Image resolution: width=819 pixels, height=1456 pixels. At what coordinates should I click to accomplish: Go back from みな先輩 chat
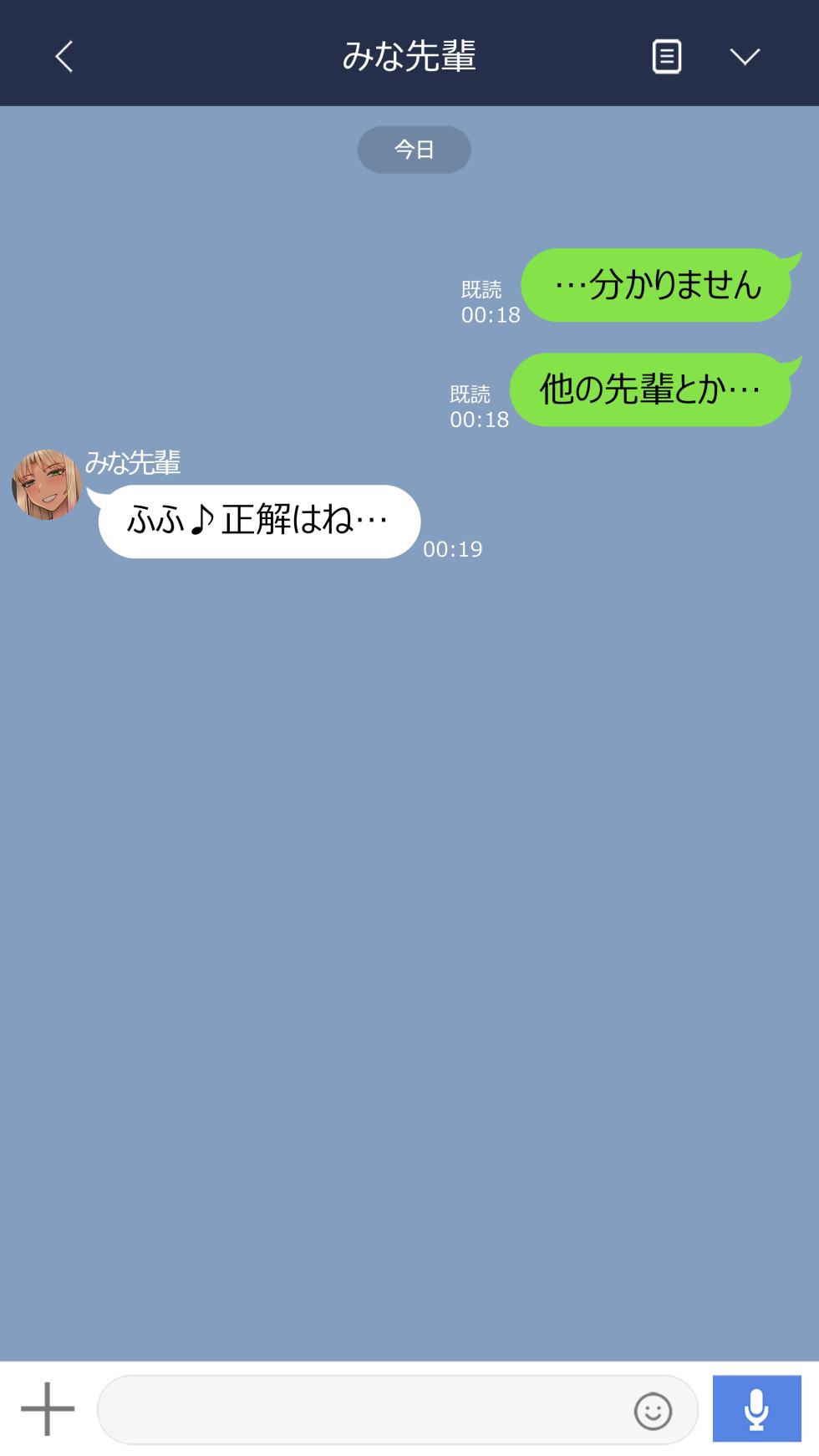pyautogui.click(x=64, y=57)
